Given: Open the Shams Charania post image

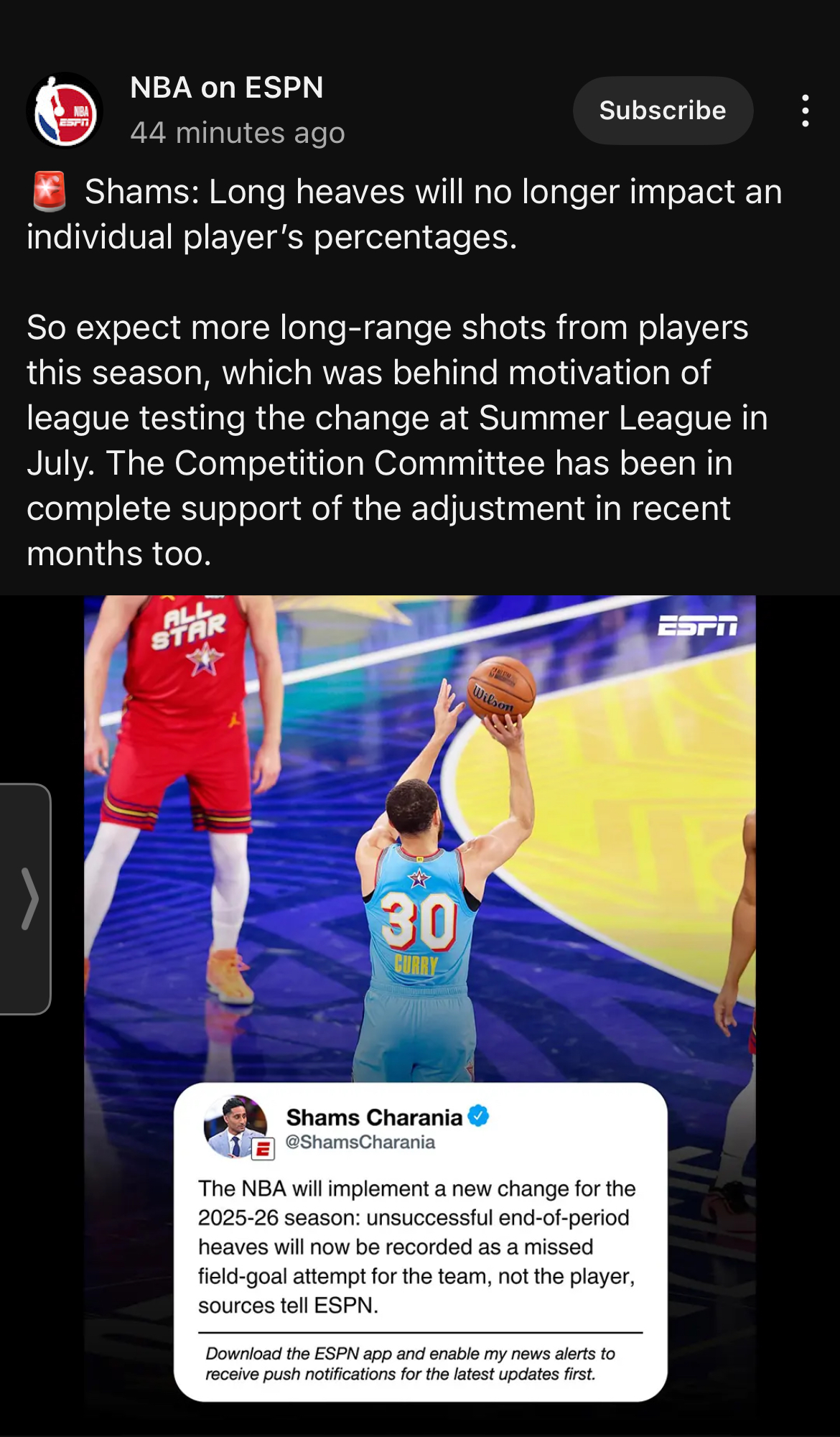Looking at the screenshot, I should coord(419,934).
